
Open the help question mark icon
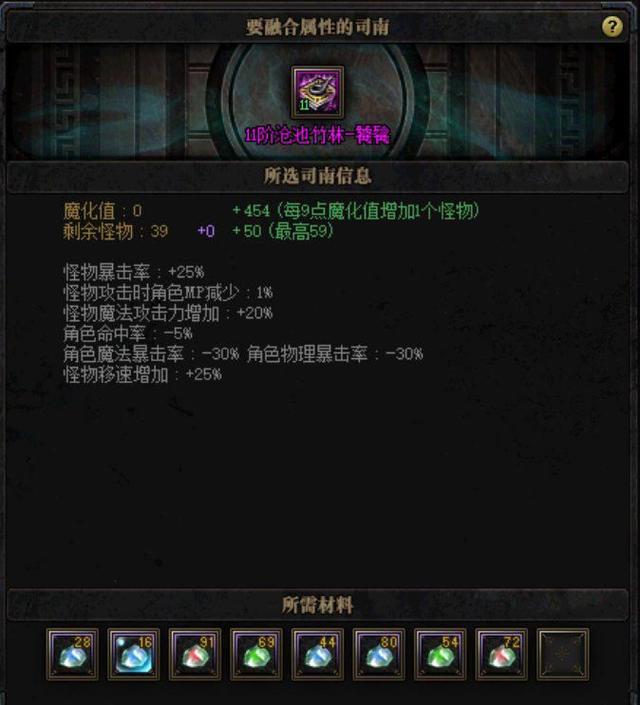pos(612,27)
